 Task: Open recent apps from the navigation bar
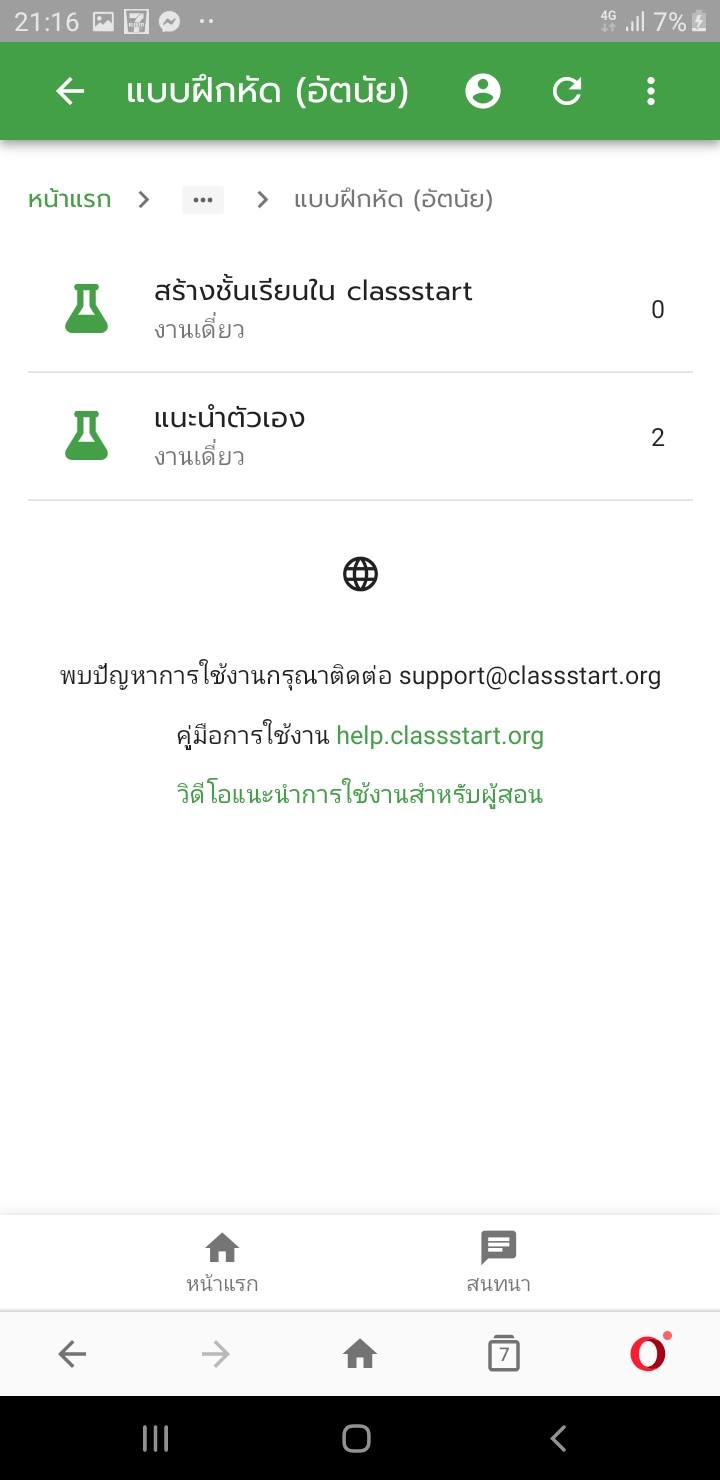click(x=156, y=1438)
